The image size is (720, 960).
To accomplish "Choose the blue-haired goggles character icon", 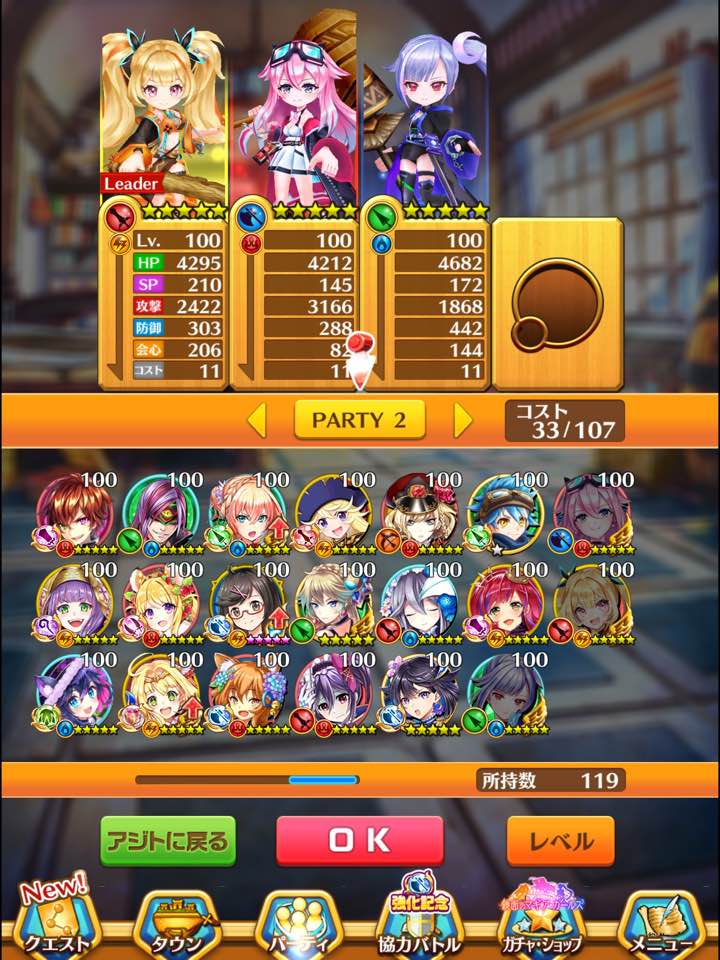I will 506,515.
